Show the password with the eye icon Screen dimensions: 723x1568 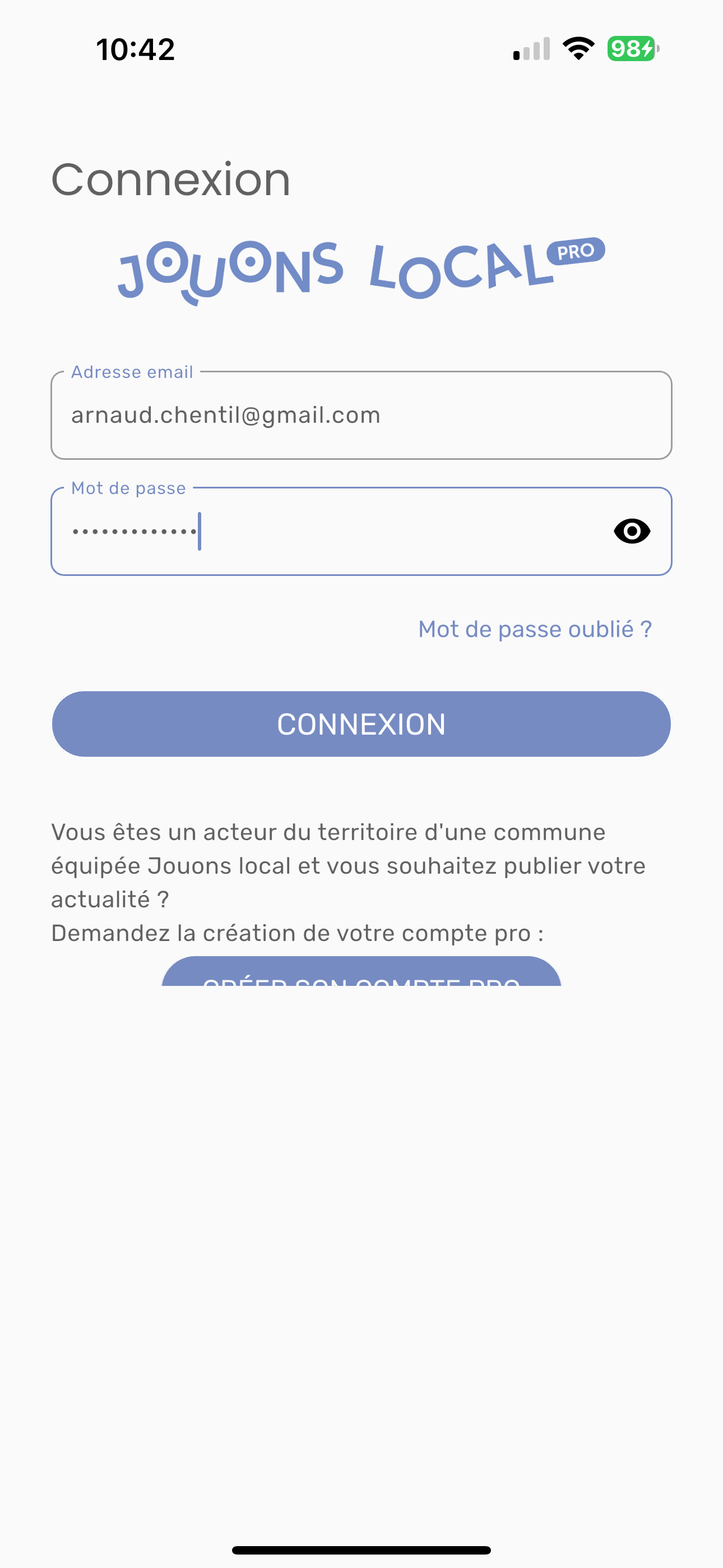(x=632, y=532)
